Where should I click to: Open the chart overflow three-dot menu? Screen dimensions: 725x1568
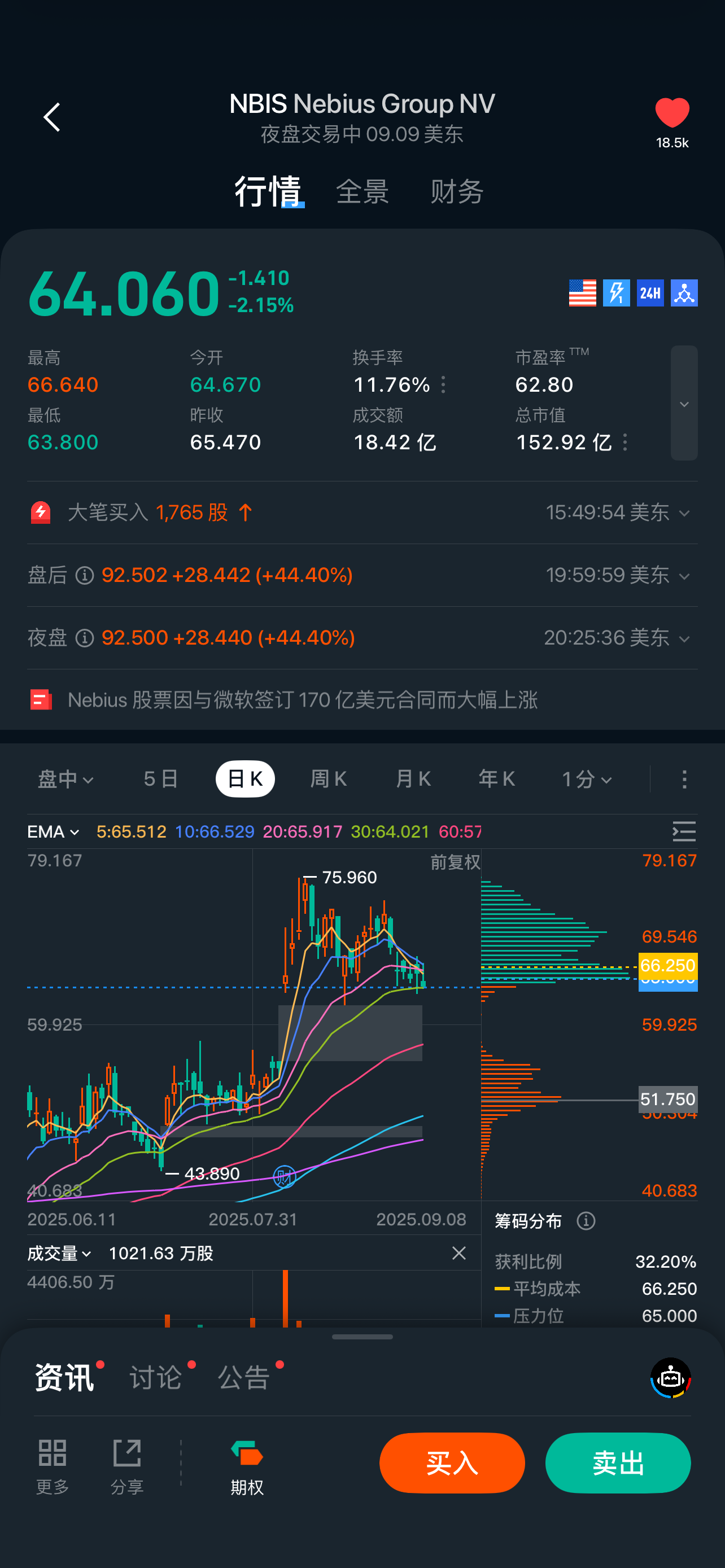[684, 779]
